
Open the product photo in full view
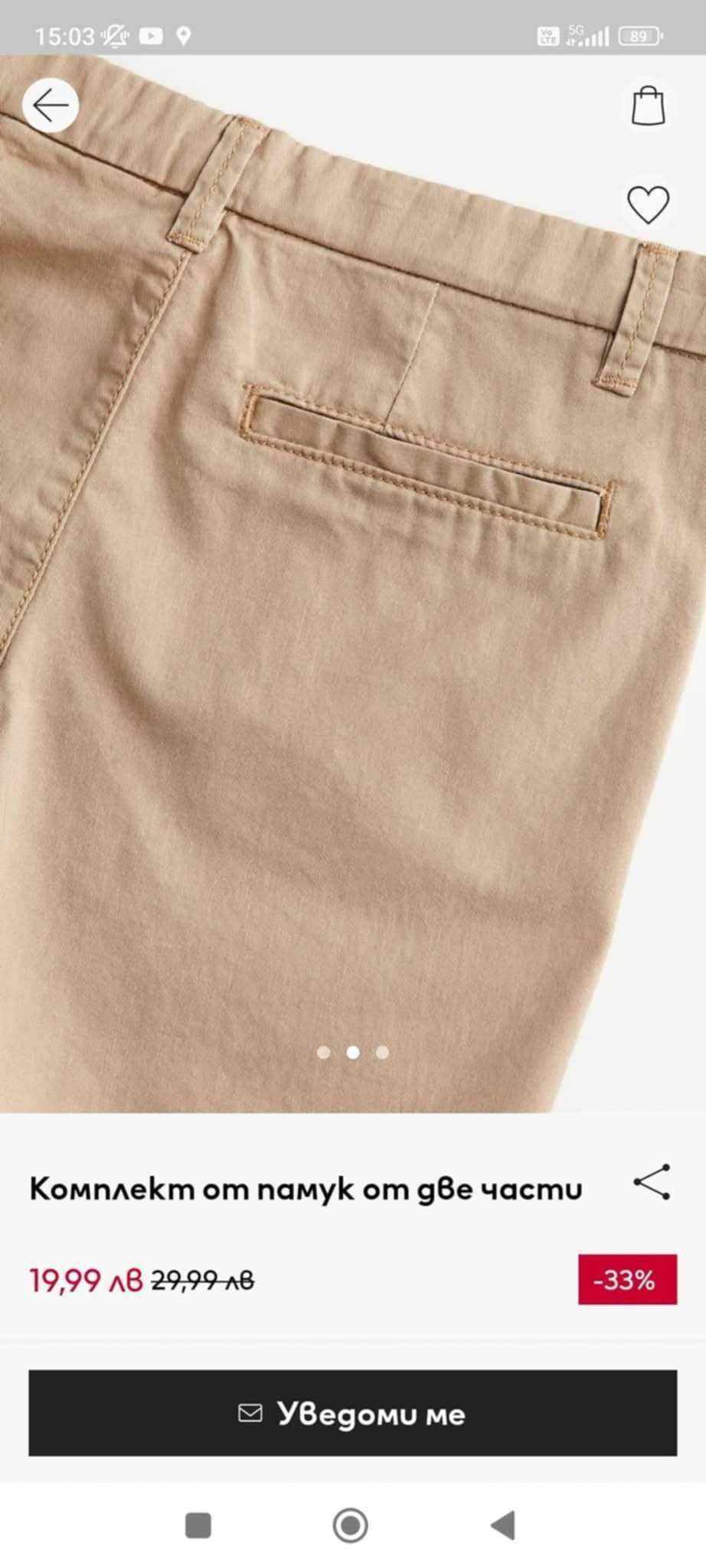click(352, 612)
